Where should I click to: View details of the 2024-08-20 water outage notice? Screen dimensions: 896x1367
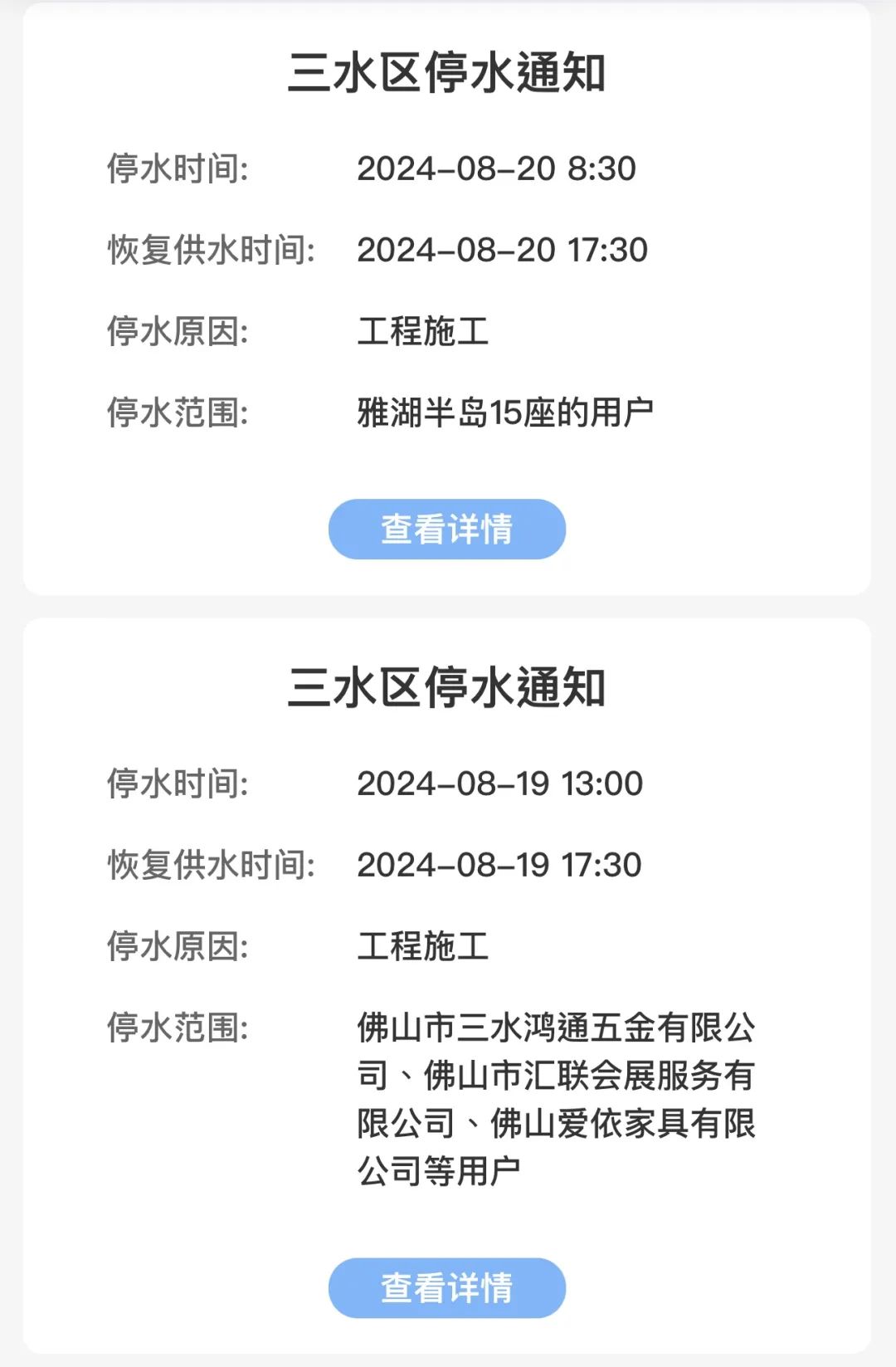click(447, 530)
